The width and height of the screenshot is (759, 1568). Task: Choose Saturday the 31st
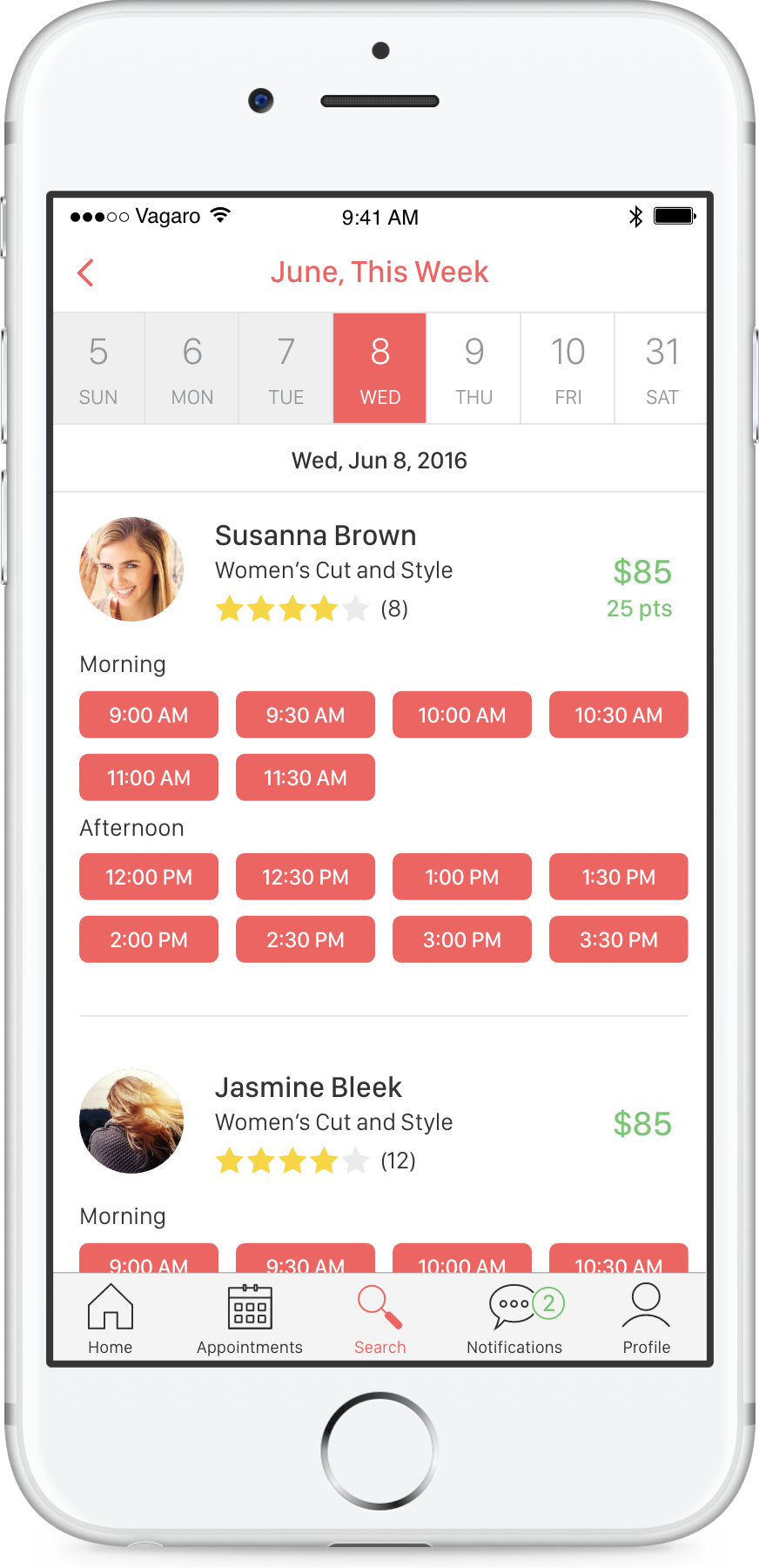coord(662,369)
